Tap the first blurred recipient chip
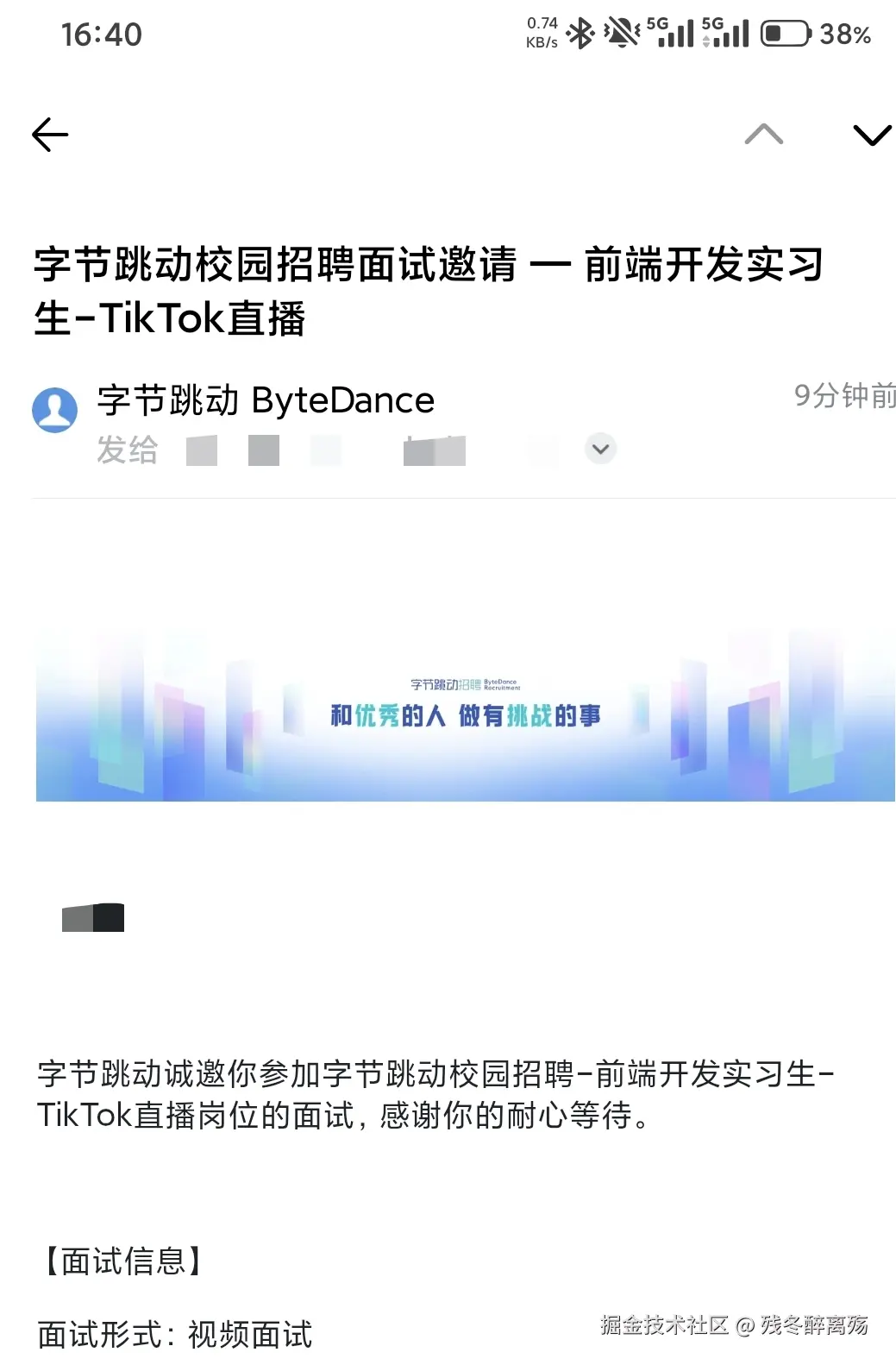This screenshot has height=1365, width=896. (x=204, y=450)
